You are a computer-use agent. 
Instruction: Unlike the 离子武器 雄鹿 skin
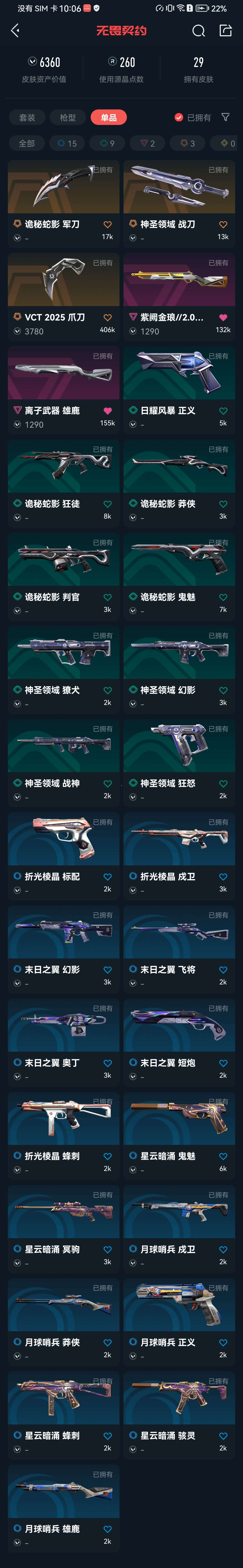click(x=107, y=411)
